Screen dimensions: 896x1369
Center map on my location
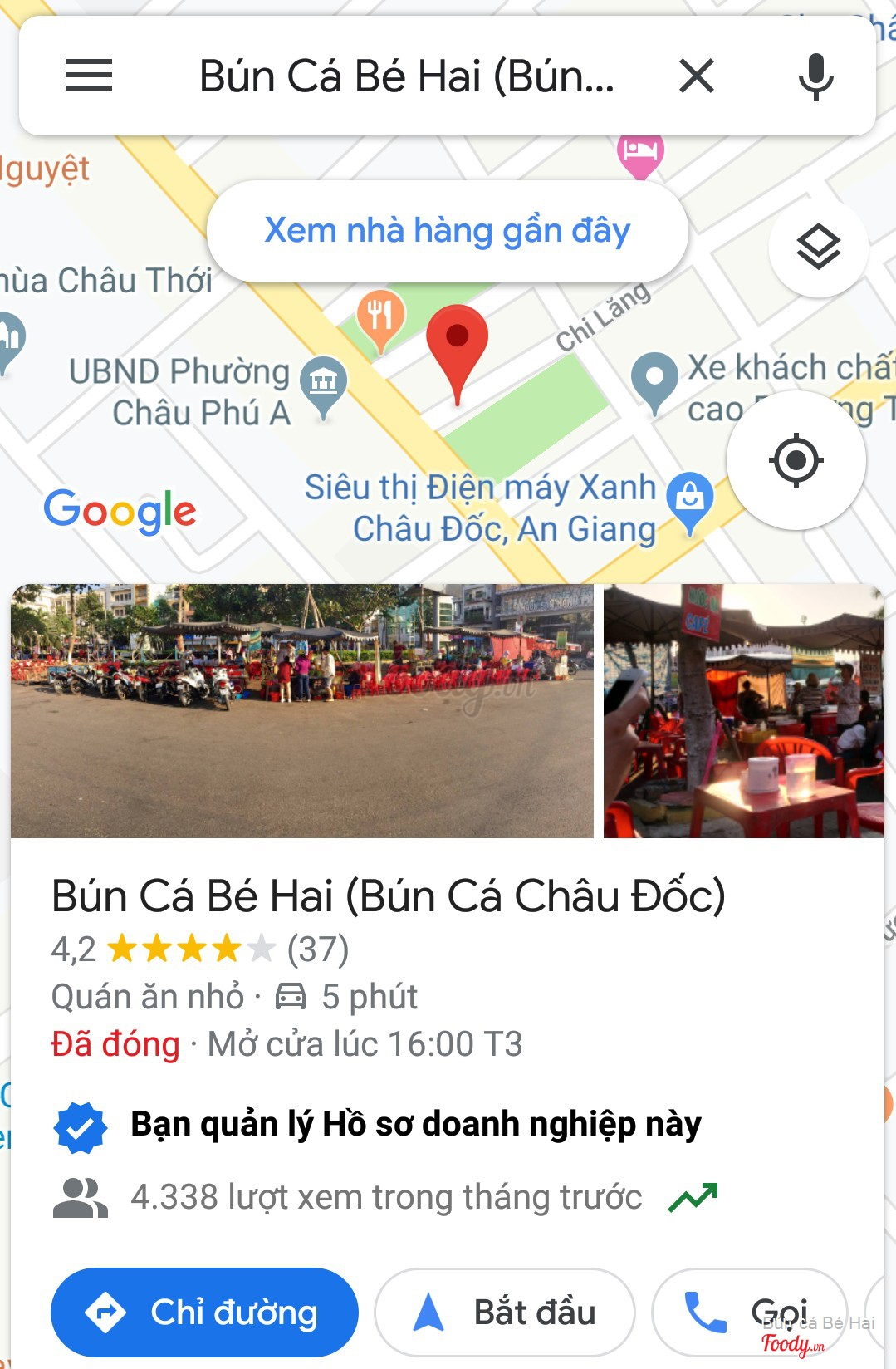click(796, 459)
